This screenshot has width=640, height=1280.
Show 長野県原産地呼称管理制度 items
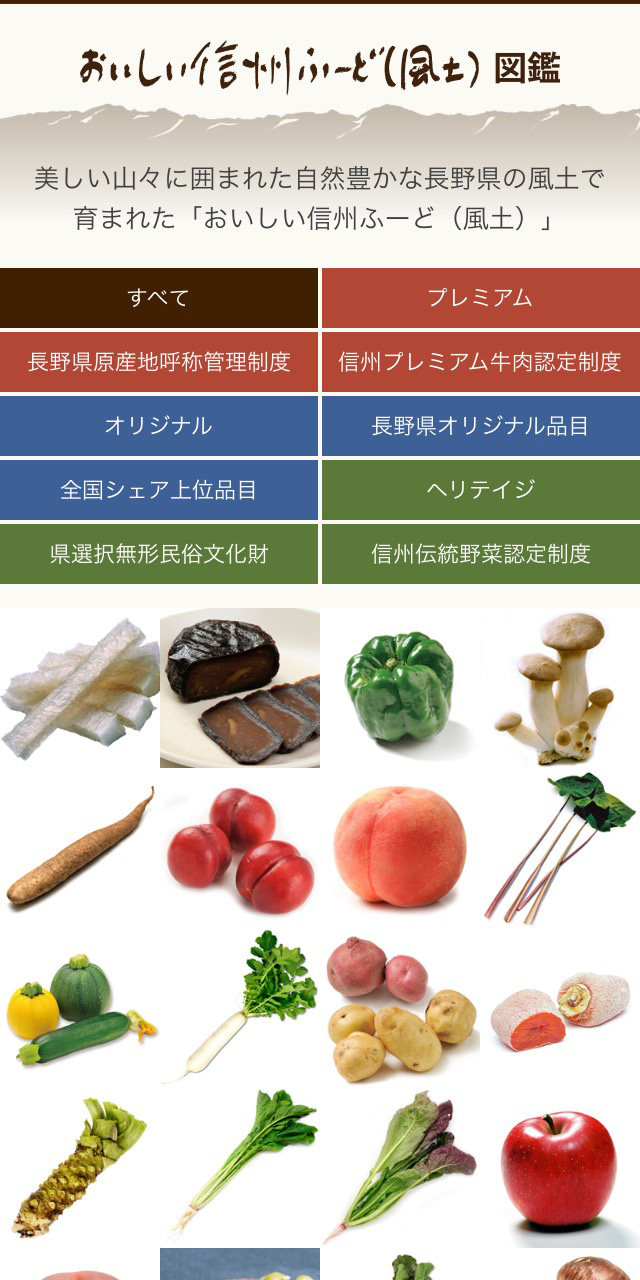click(x=158, y=362)
